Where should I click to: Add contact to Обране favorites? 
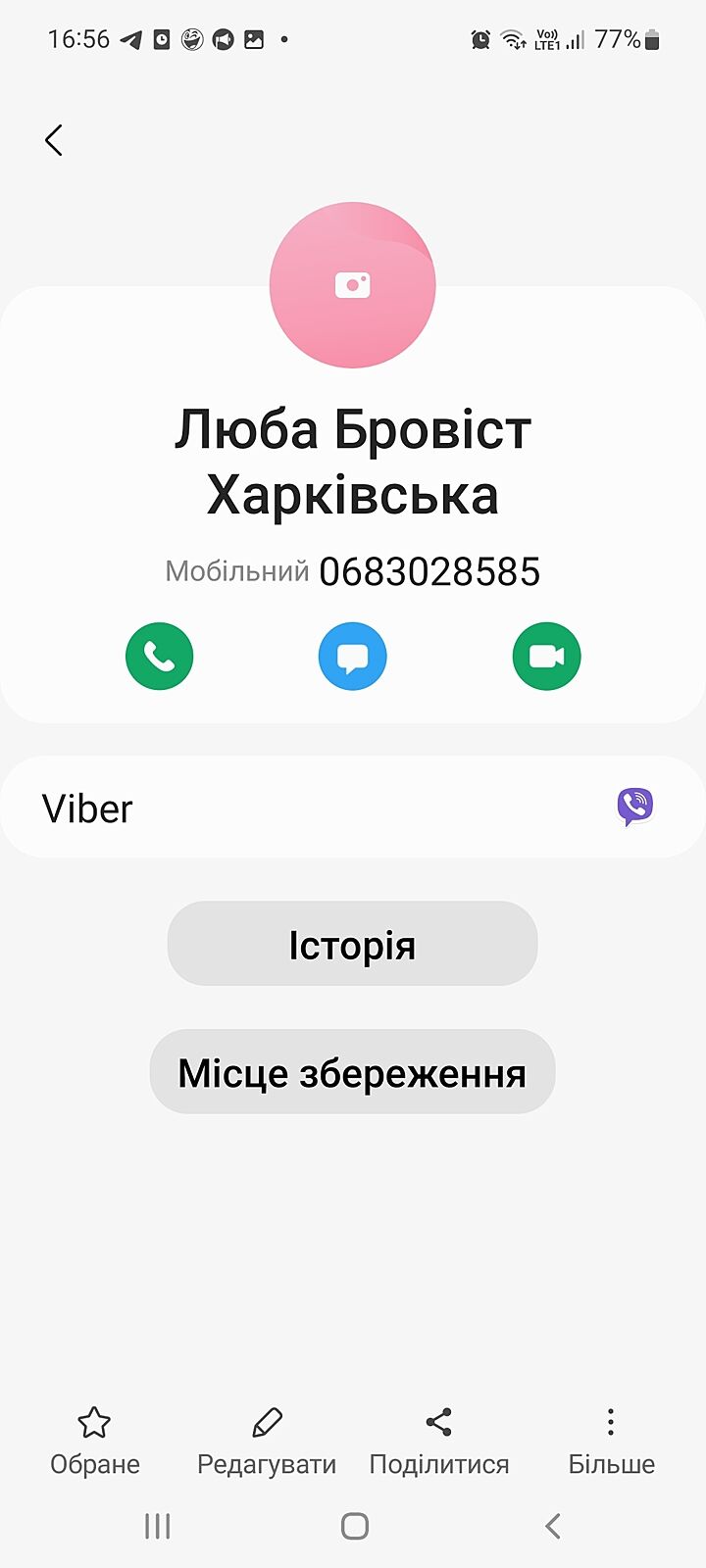[x=95, y=1441]
